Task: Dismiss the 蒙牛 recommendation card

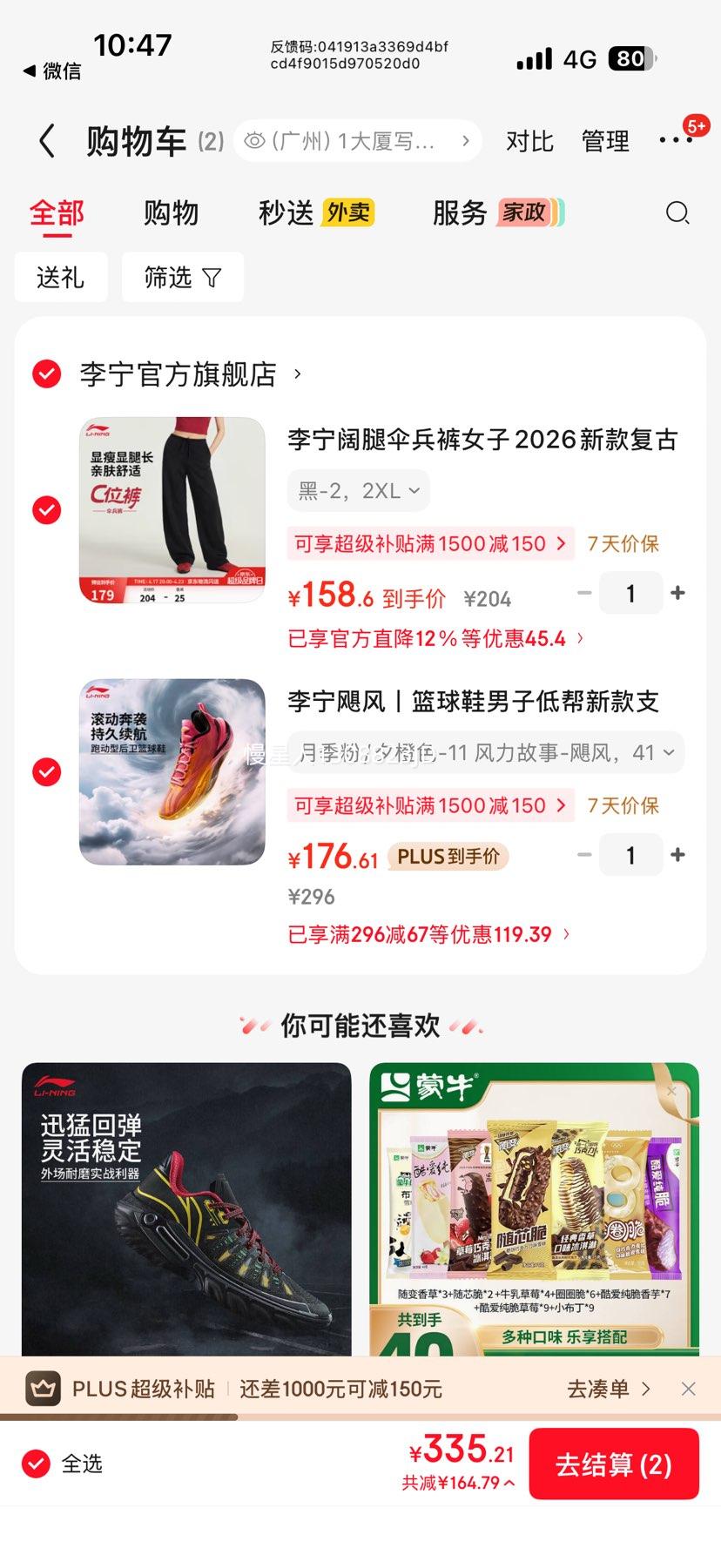Action: (x=670, y=1091)
